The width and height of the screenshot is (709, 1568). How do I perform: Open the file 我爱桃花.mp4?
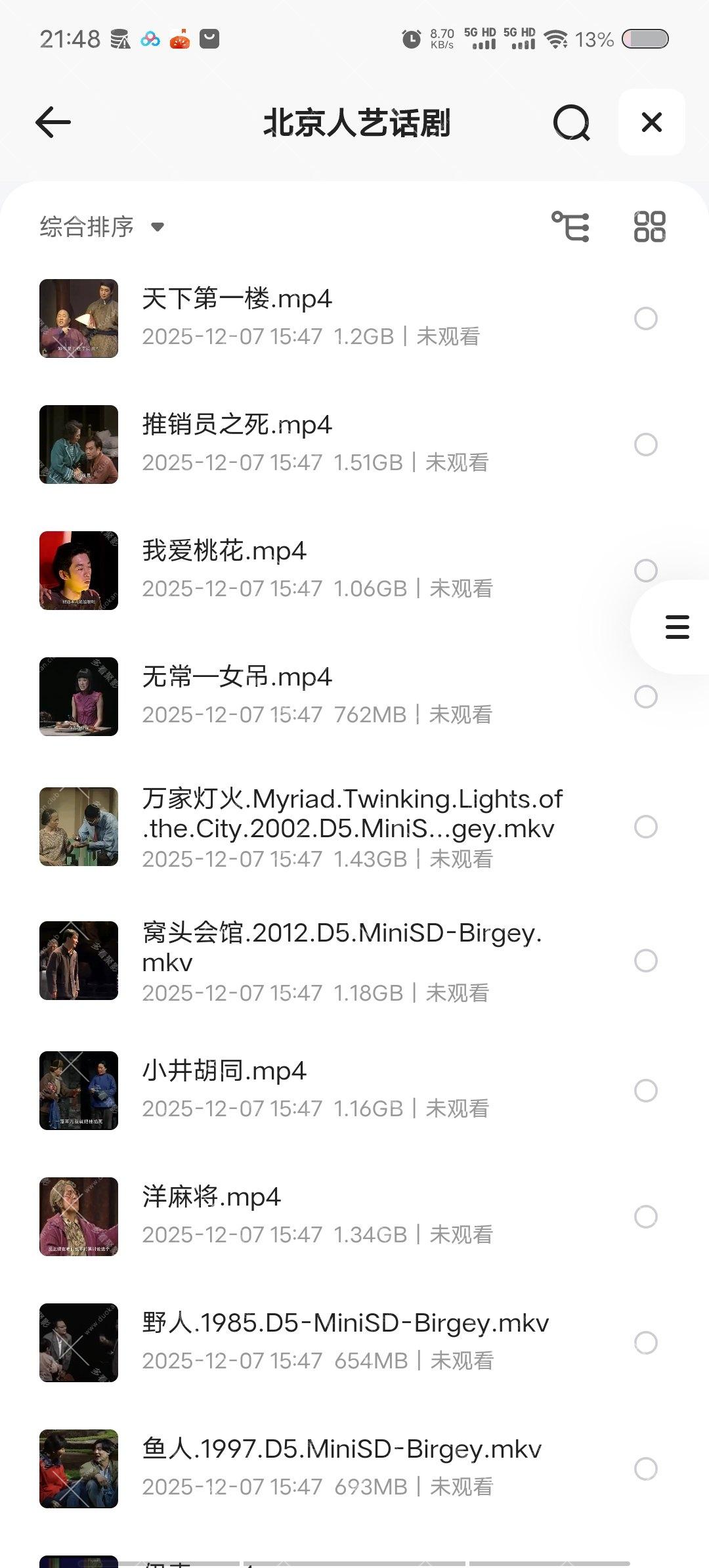pos(224,552)
